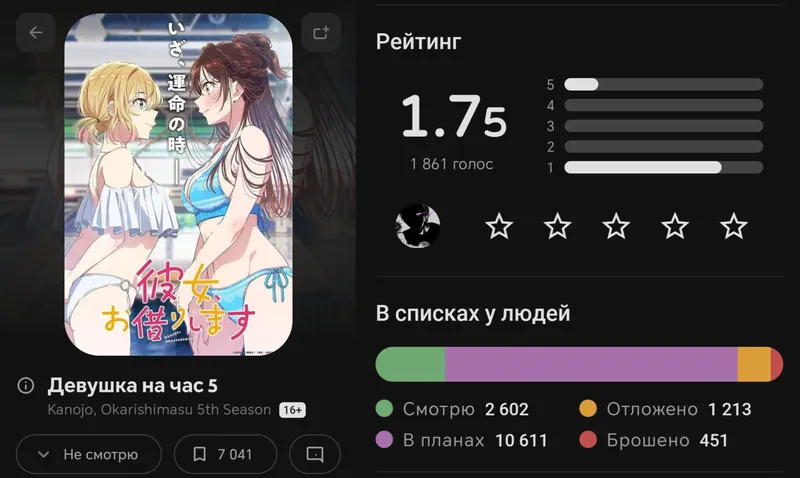Image resolution: width=800 pixels, height=478 pixels.
Task: Go back using the arrow button
Action: [35, 33]
